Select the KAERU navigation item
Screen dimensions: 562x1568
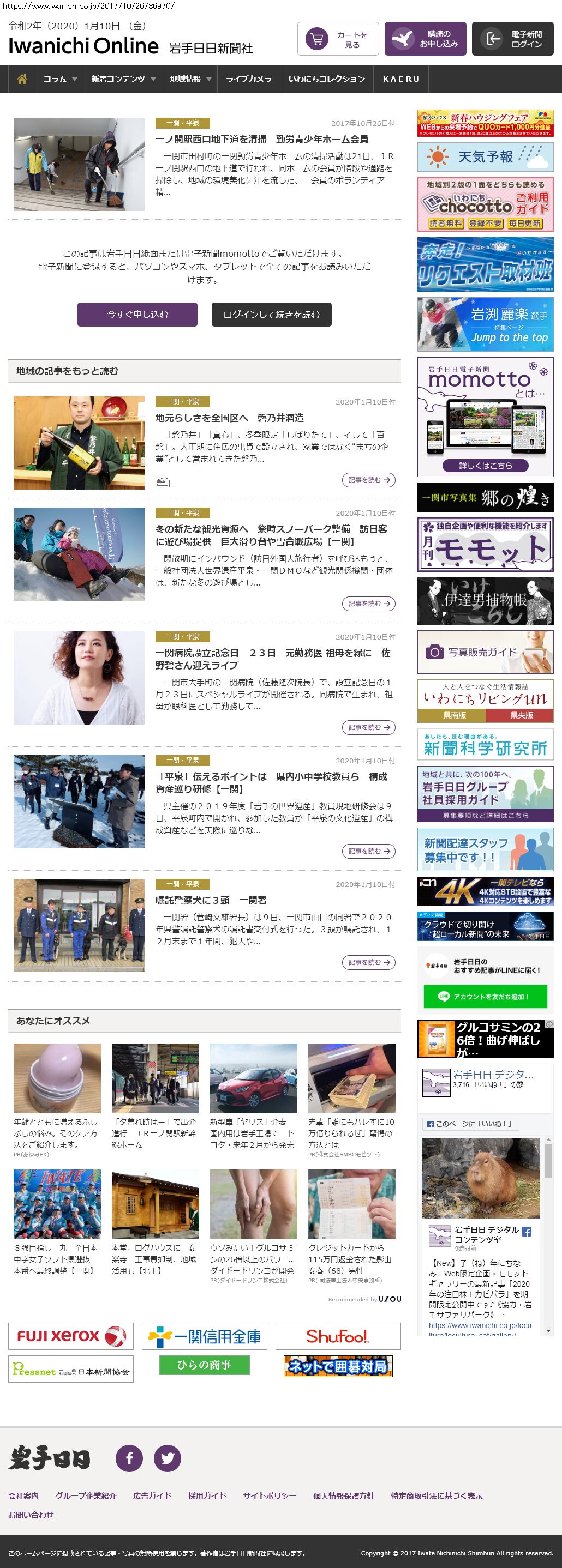[x=400, y=79]
